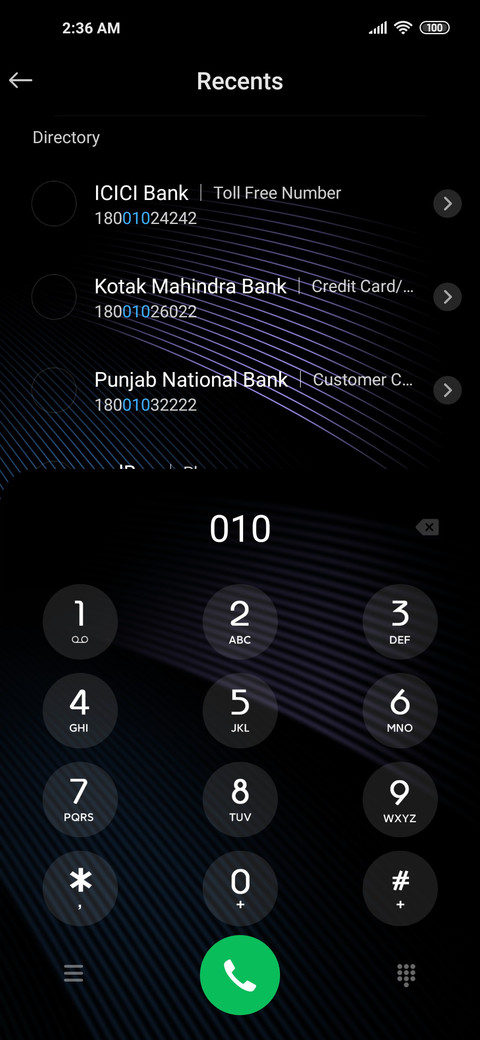Open the Punjab National Bank directory entry
The height and width of the screenshot is (1040, 480).
tap(240, 391)
